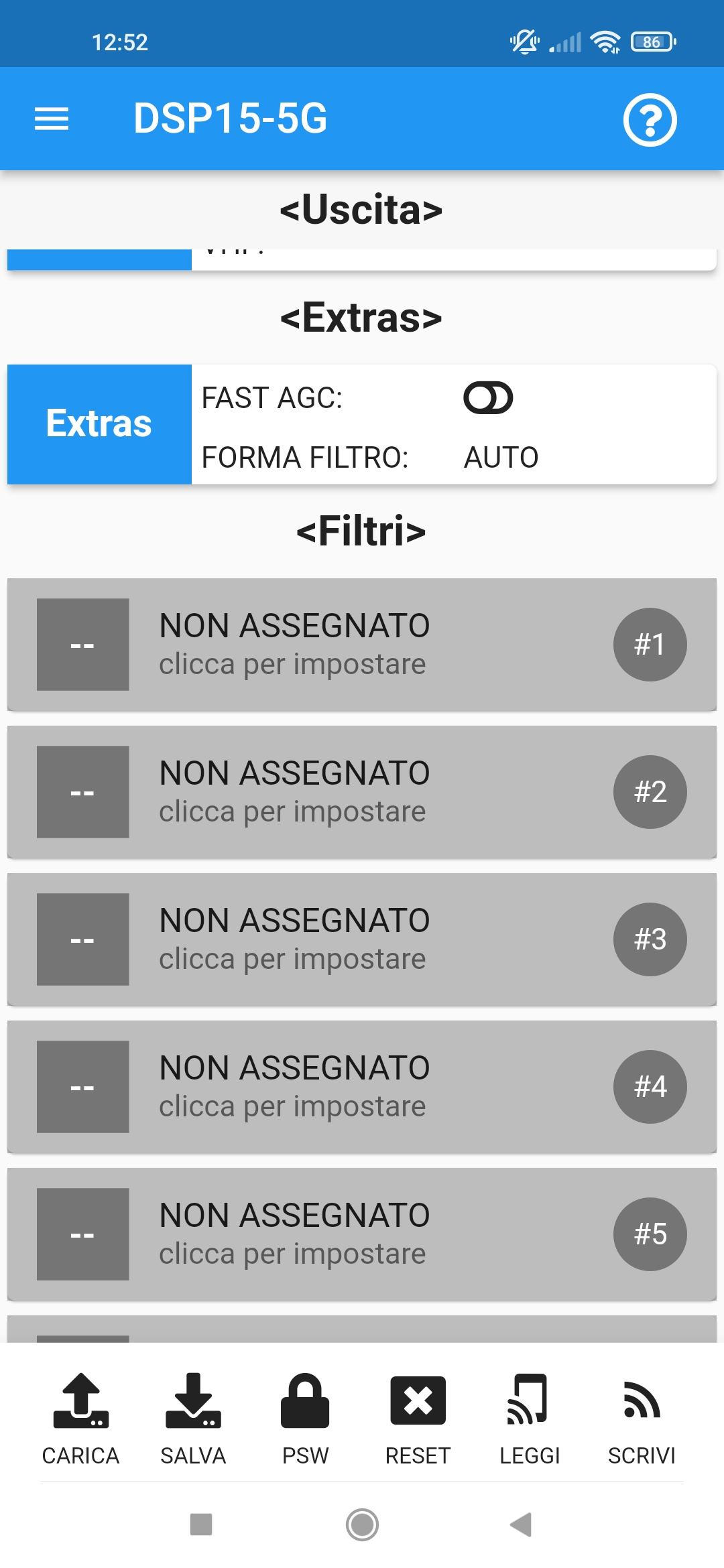Set up unassigned filter #3

[x=362, y=939]
